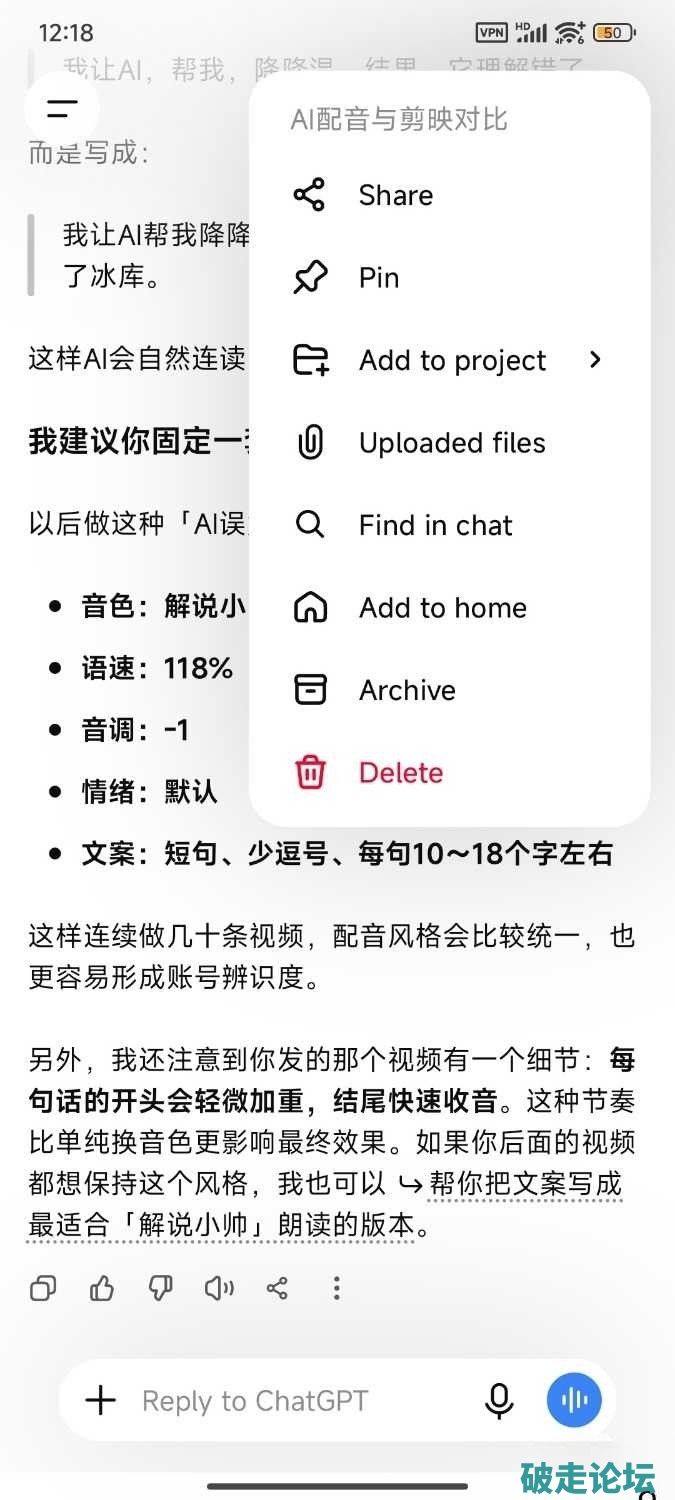Choose Find in chat
The height and width of the screenshot is (1500, 675).
449,525
